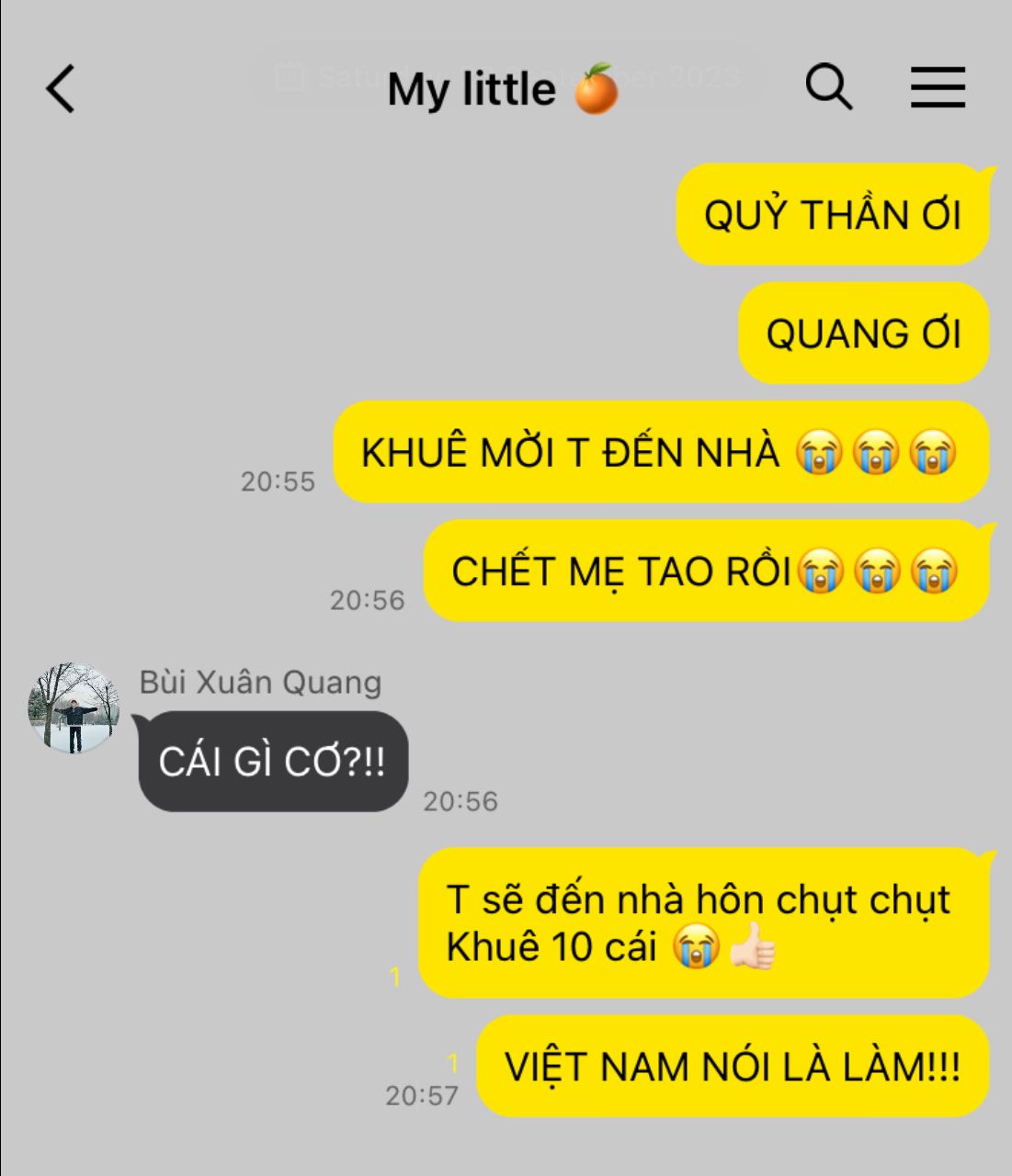The image size is (1012, 1176).
Task: Open the chat room hamburger menu
Action: click(x=938, y=88)
